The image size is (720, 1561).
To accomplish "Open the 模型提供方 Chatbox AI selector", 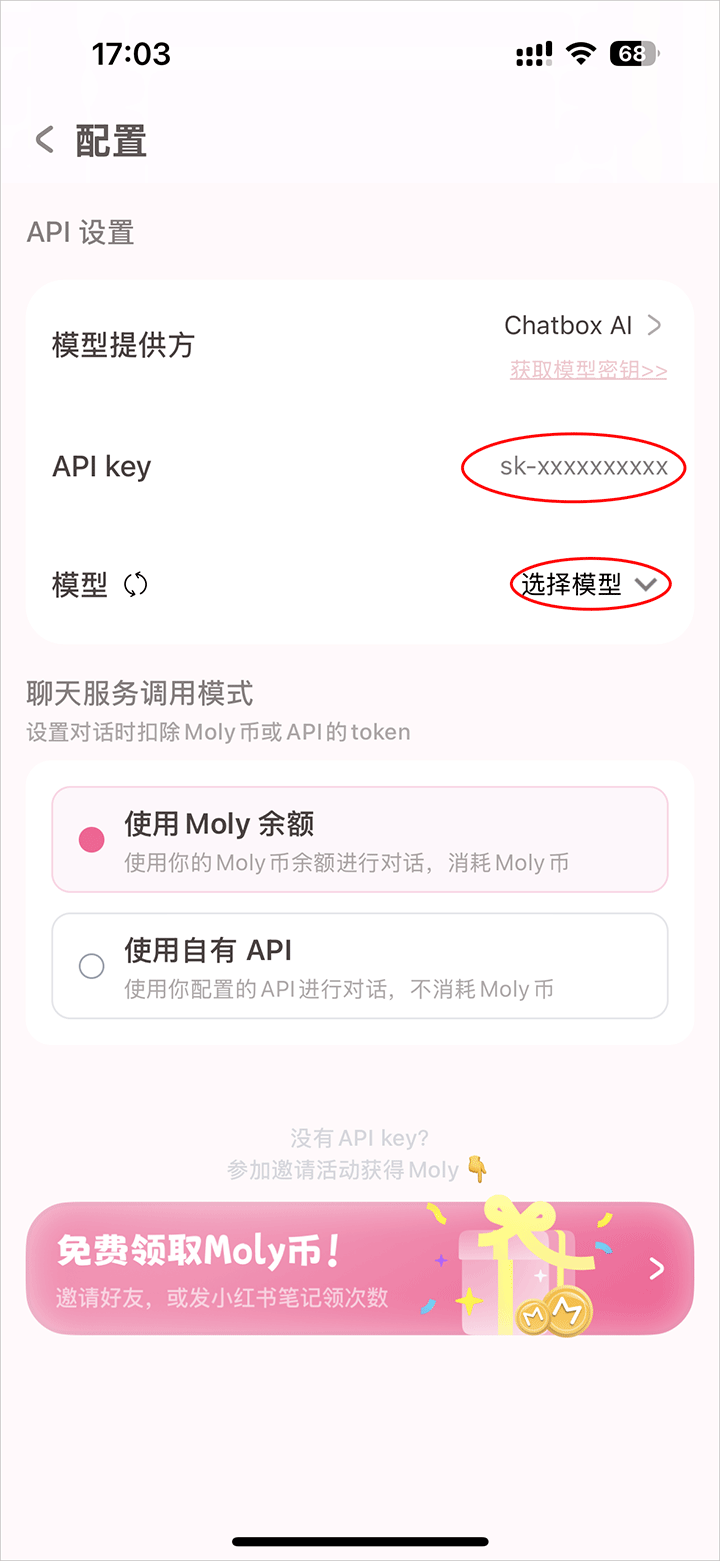I will 583,325.
